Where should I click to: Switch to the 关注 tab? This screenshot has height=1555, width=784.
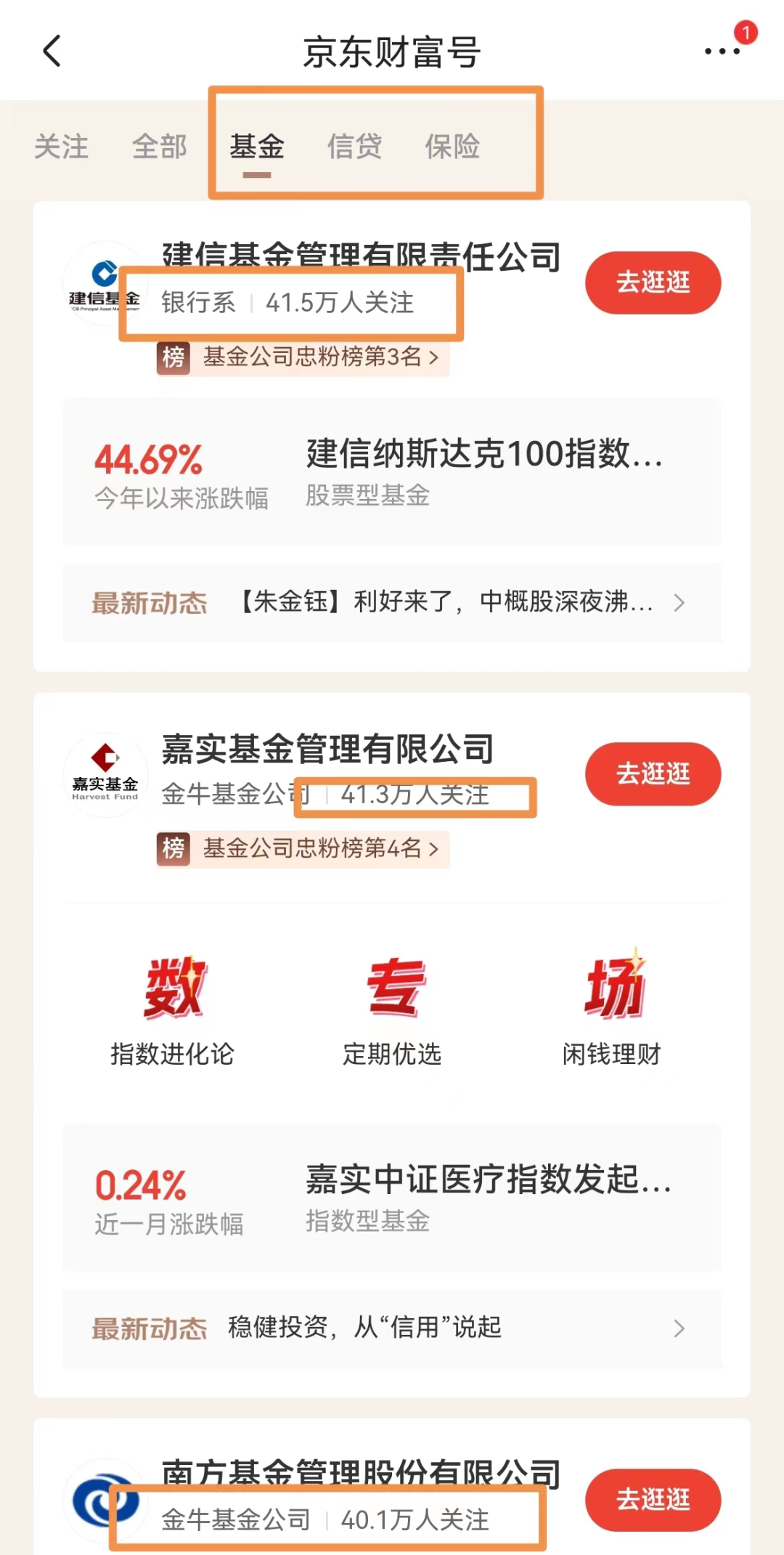(62, 147)
